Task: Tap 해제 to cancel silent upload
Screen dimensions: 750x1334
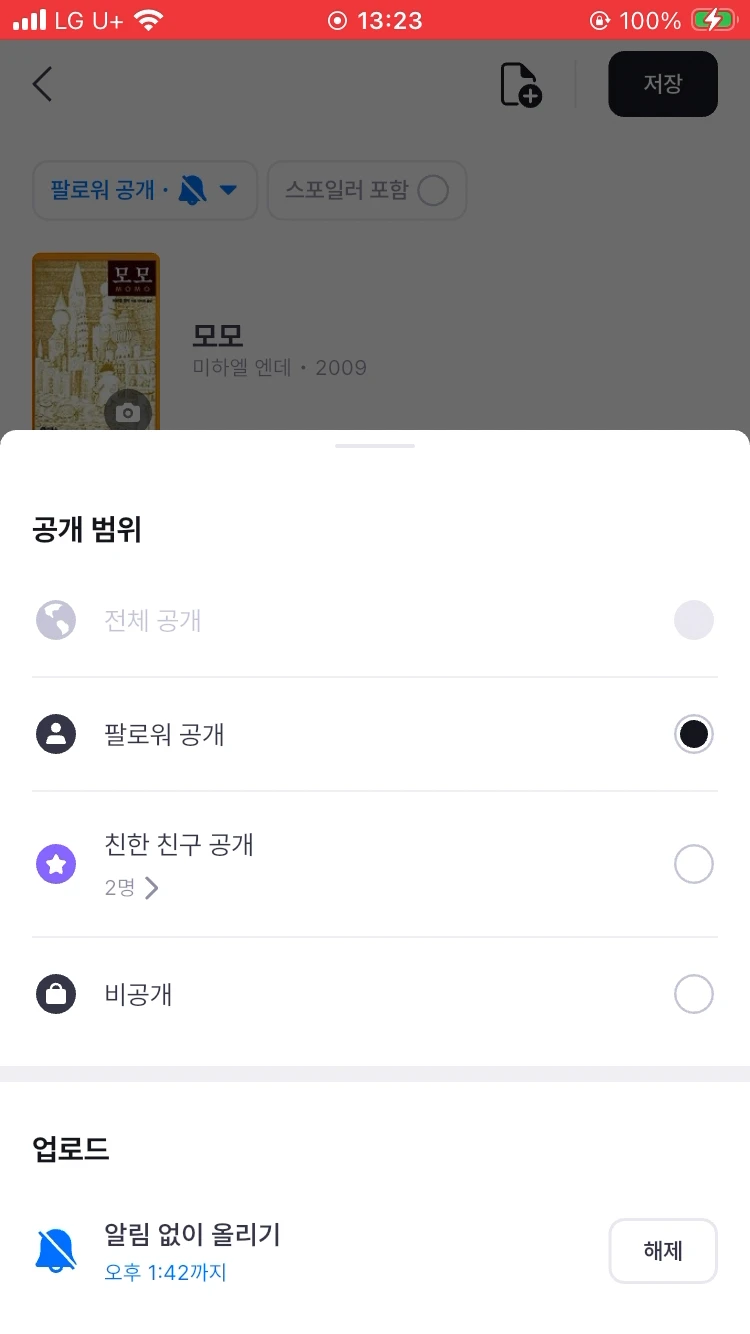Action: (662, 1251)
